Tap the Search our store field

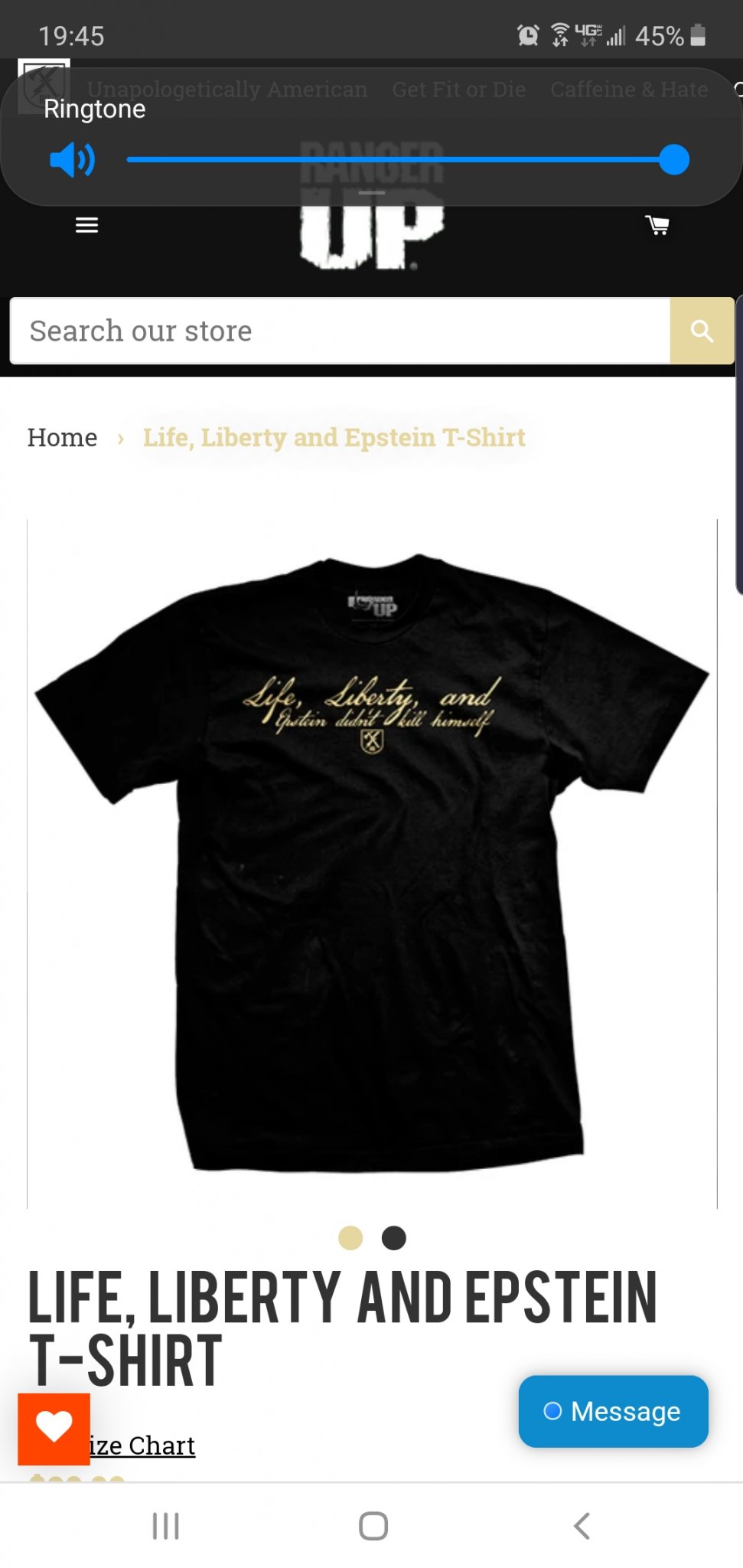340,331
